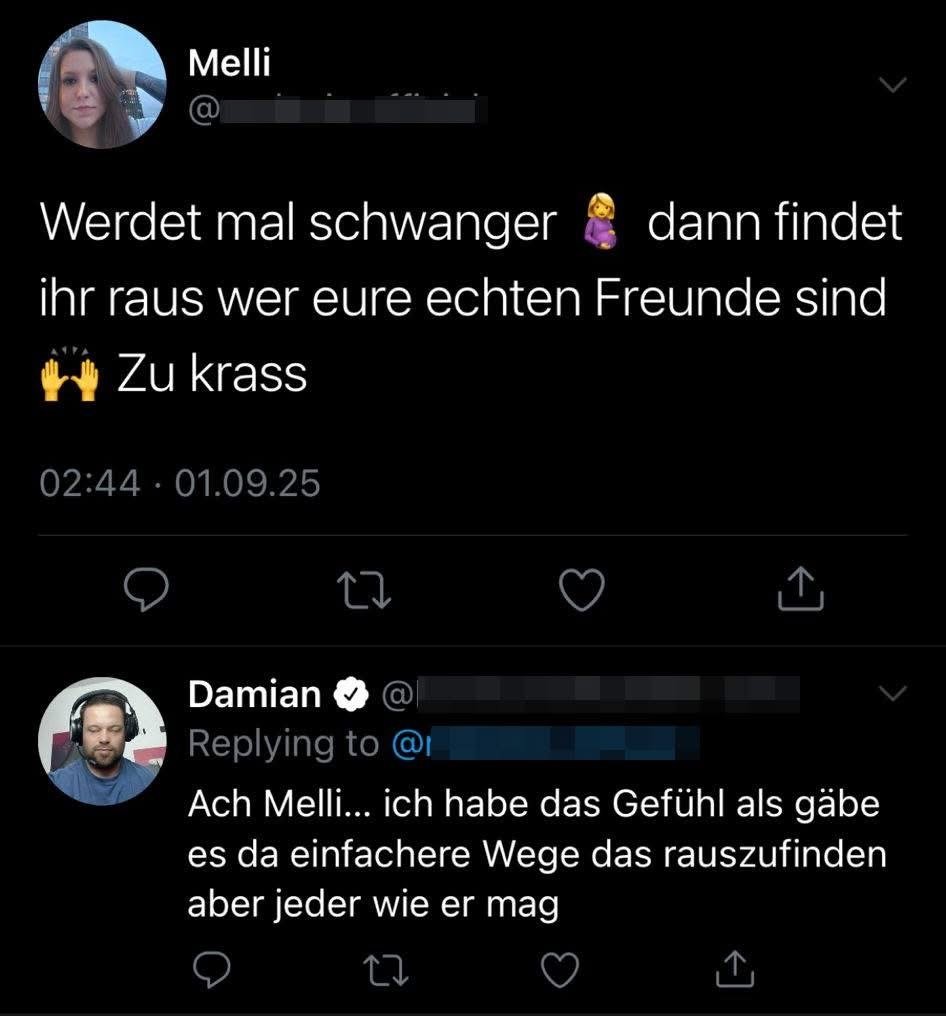Screen dimensions: 946x1016
Task: Open Damian's profile picture
Action: [101, 741]
